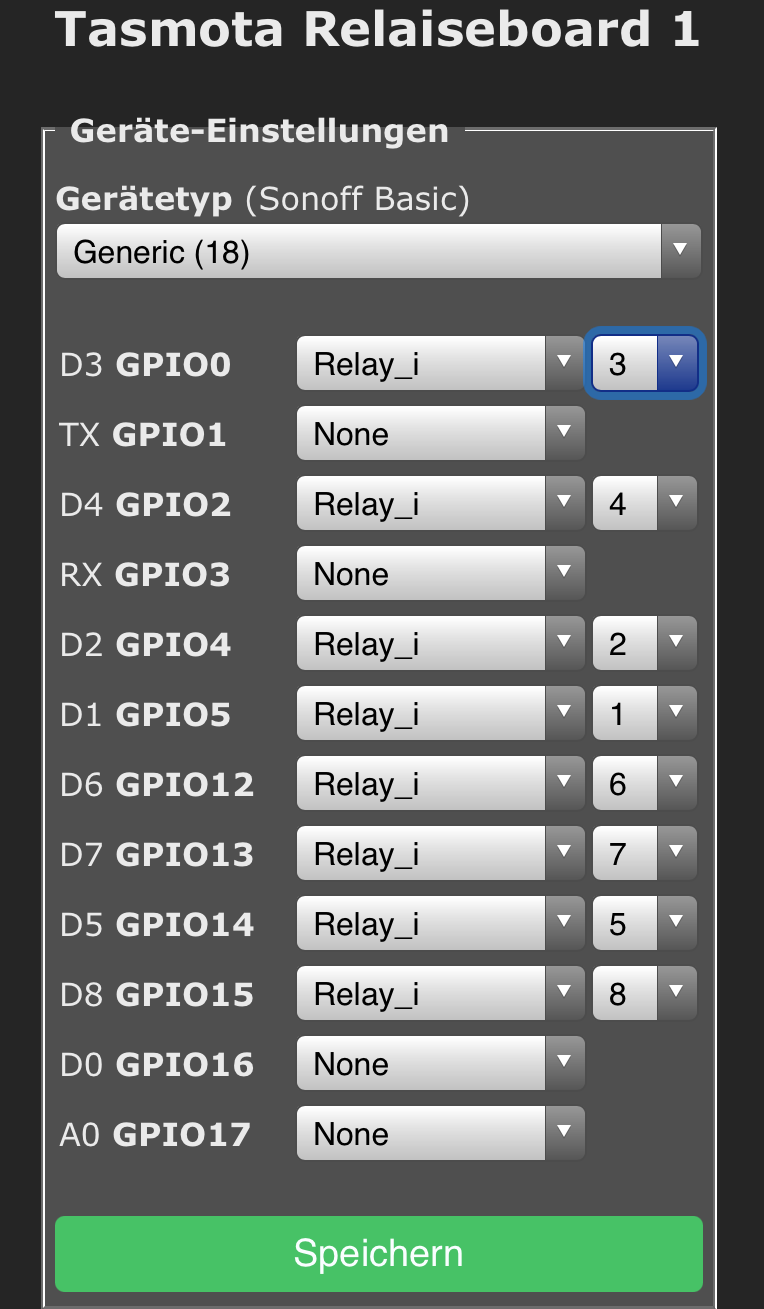Change the GPIO15 relay index 8
The height and width of the screenshot is (1309, 764).
pos(645,994)
